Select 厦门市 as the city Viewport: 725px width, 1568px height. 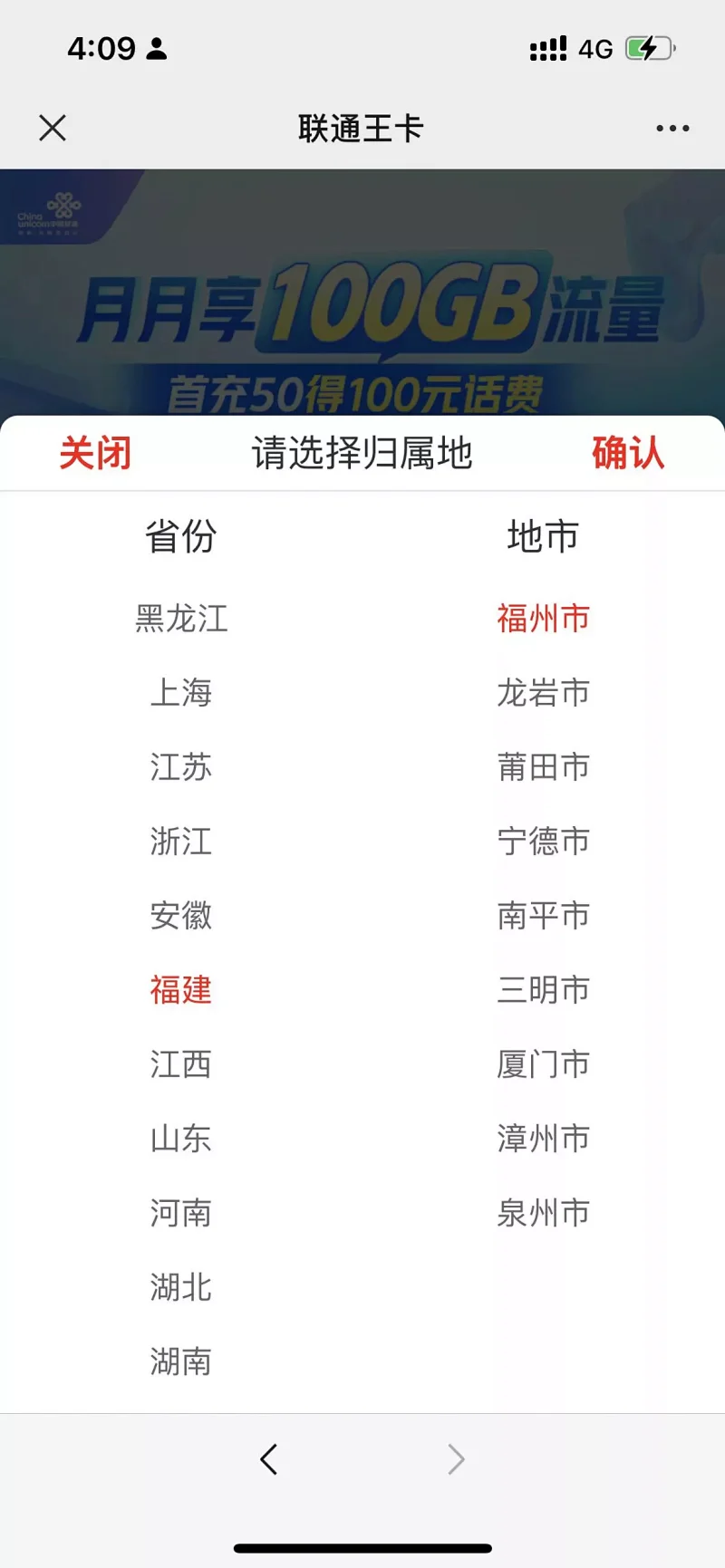pyautogui.click(x=544, y=1064)
